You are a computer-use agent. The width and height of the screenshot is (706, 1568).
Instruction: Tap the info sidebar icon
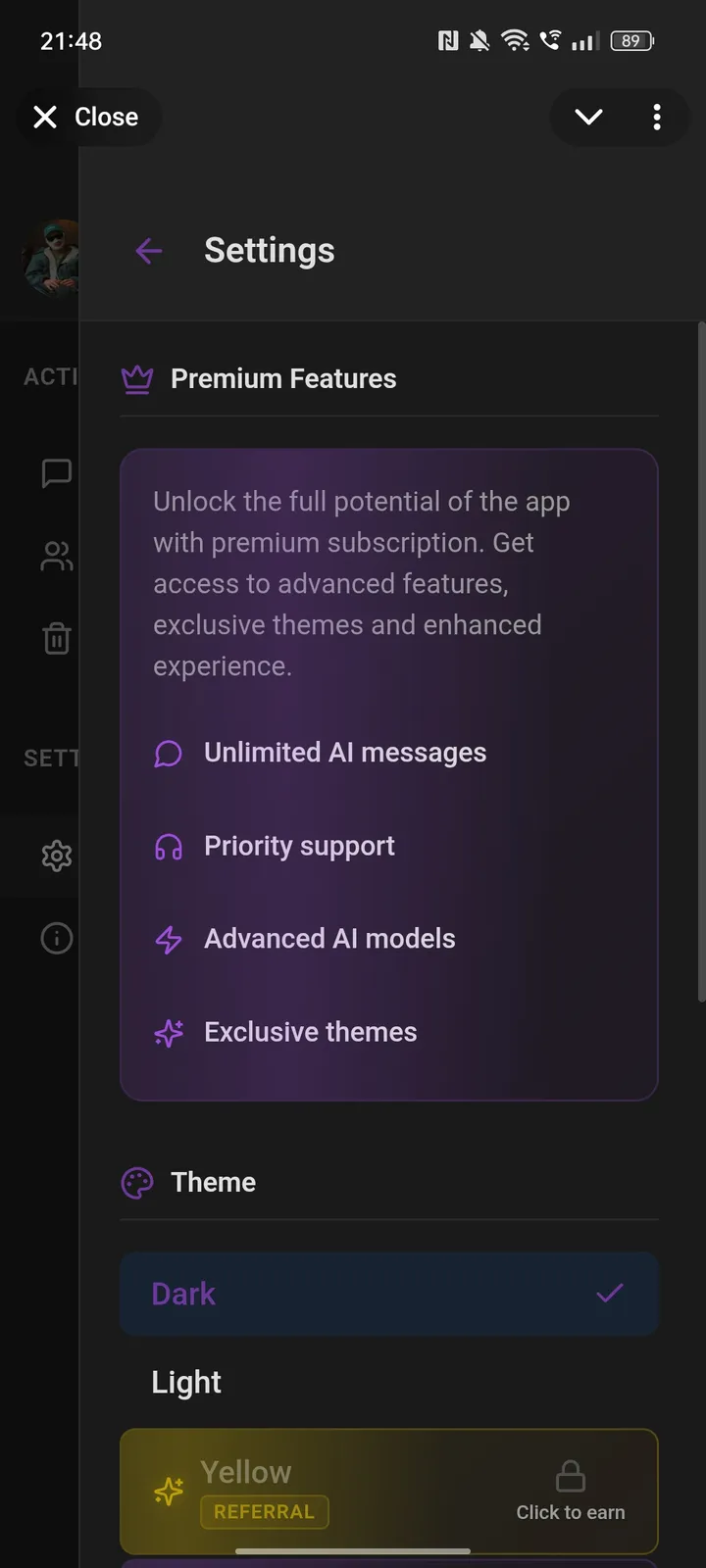tap(57, 938)
